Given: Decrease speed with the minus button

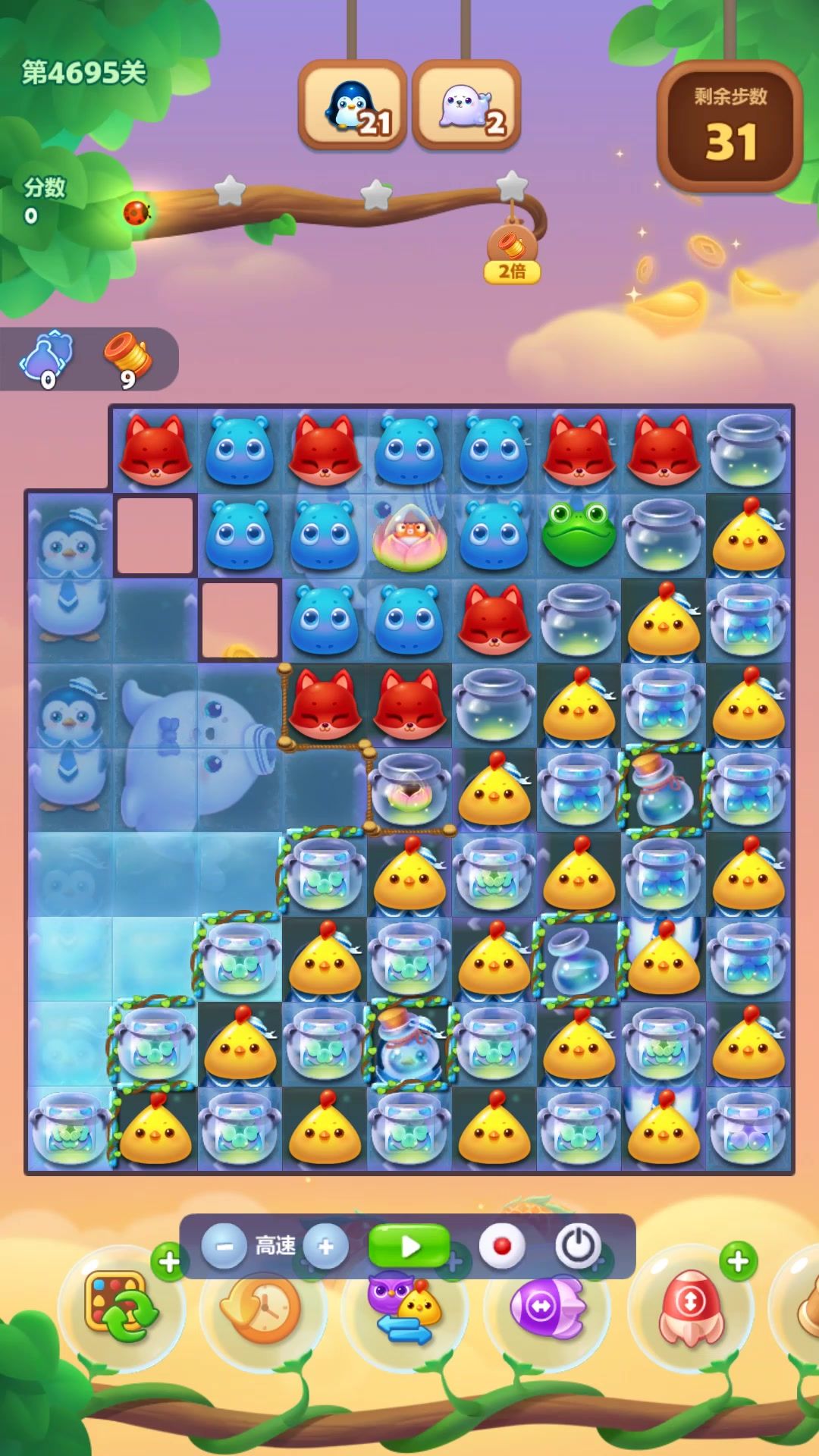Looking at the screenshot, I should [x=224, y=1246].
